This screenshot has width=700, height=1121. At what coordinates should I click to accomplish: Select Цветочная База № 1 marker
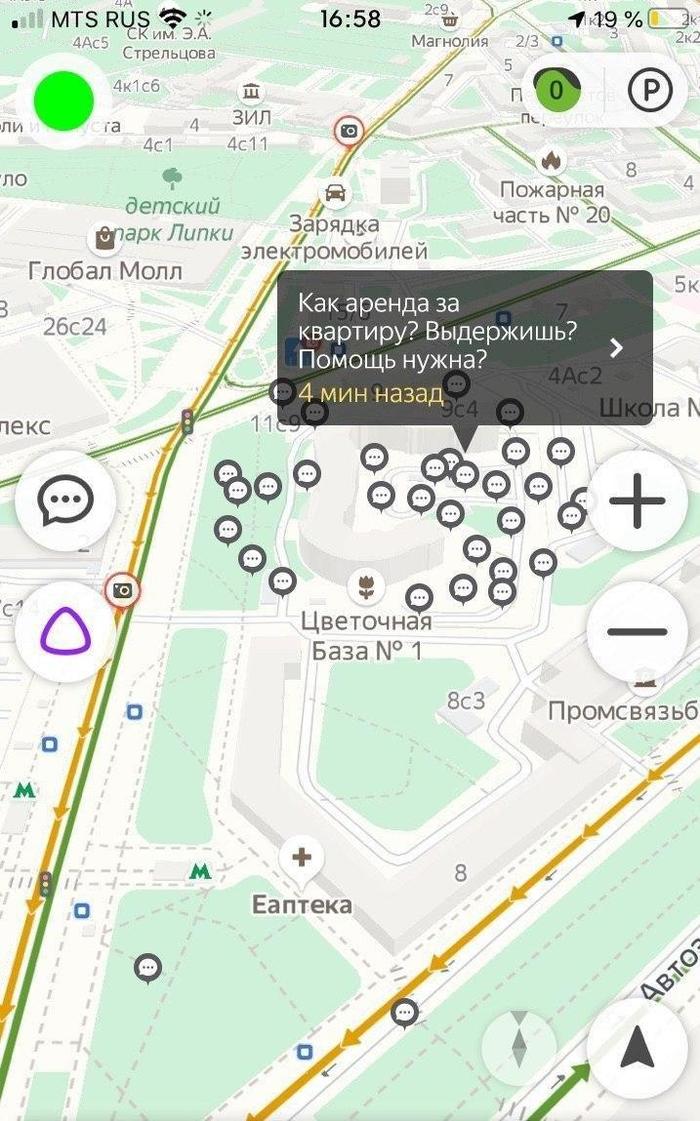coord(367,587)
